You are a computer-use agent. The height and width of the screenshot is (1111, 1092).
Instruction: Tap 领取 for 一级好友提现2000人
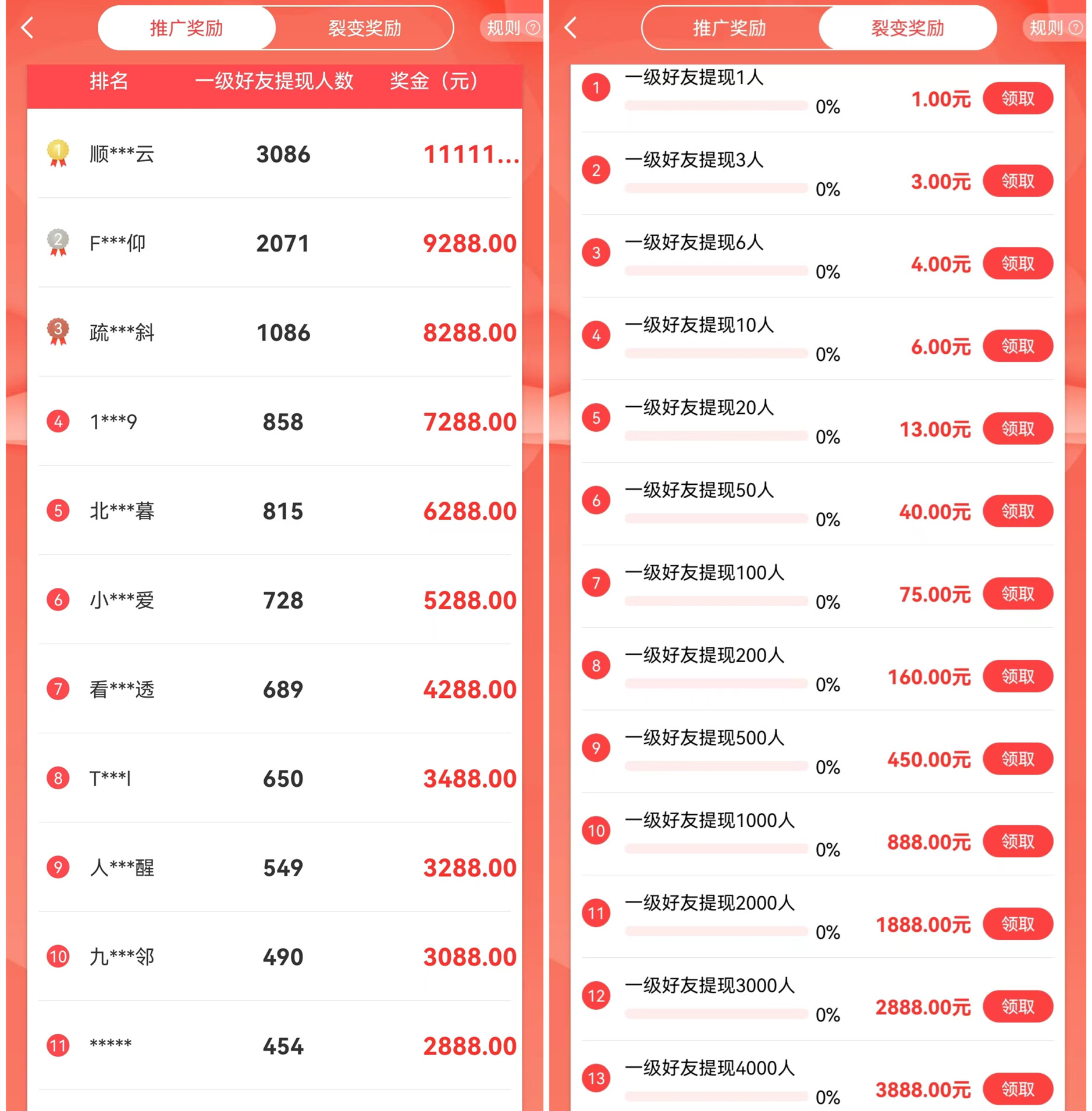[1017, 924]
